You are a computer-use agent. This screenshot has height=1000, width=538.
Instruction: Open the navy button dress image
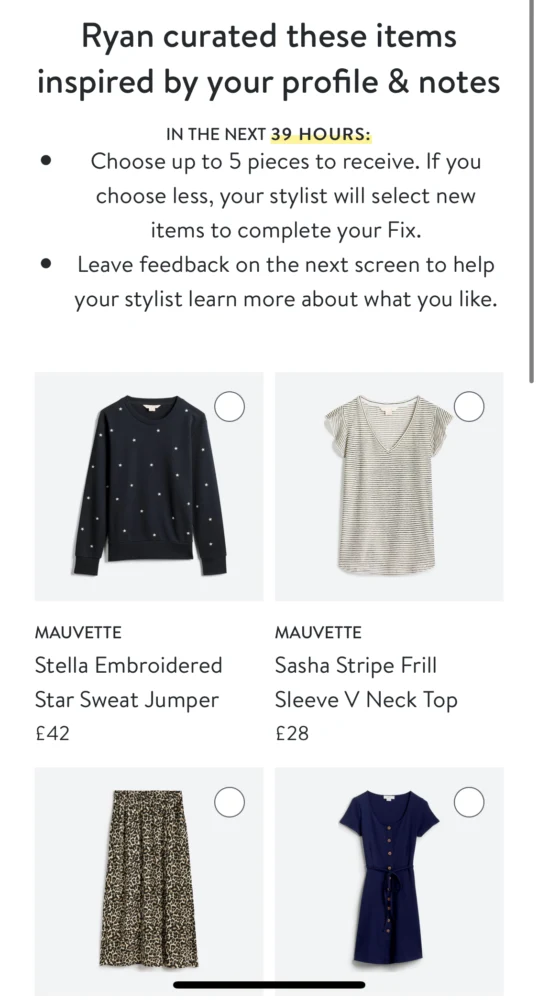(x=389, y=883)
